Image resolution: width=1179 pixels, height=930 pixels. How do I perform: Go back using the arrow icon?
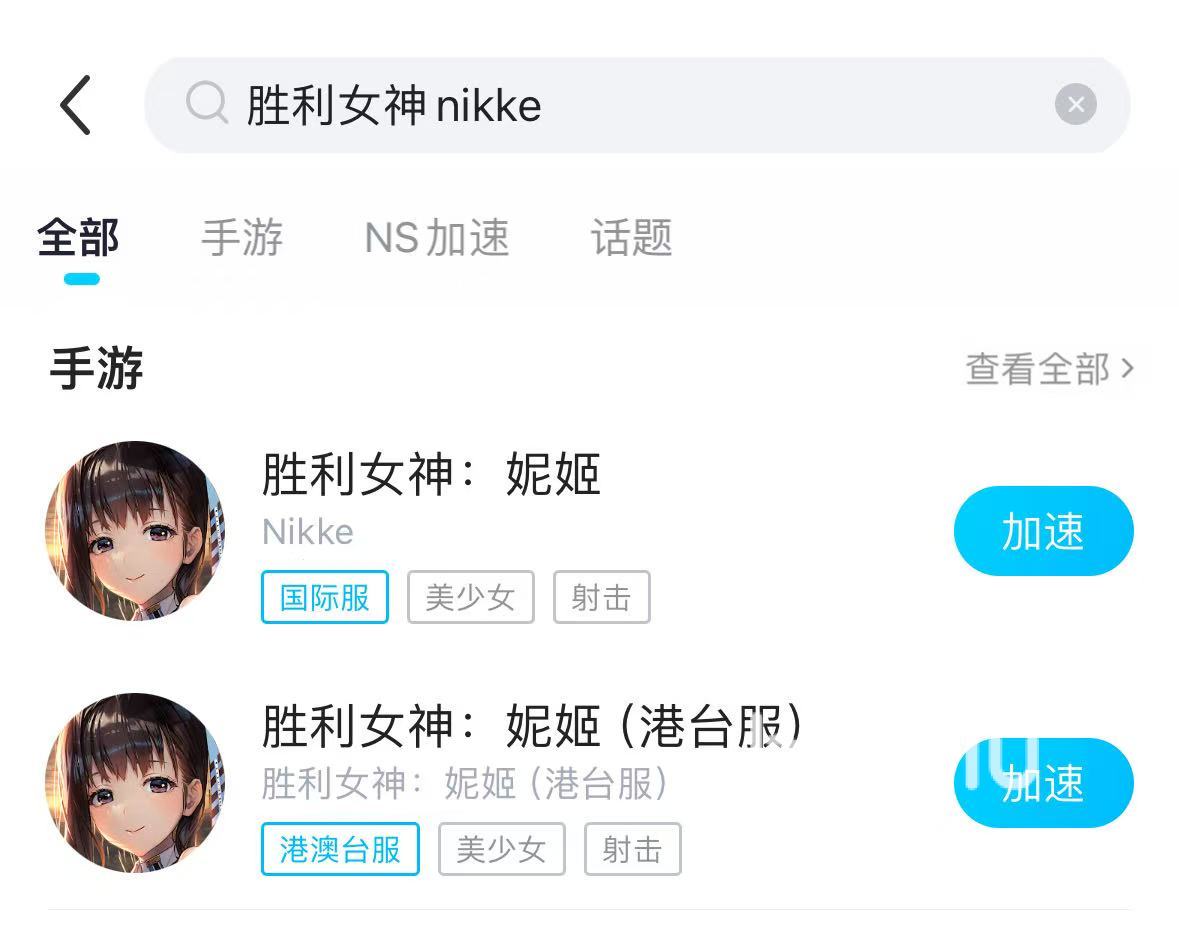click(x=75, y=105)
